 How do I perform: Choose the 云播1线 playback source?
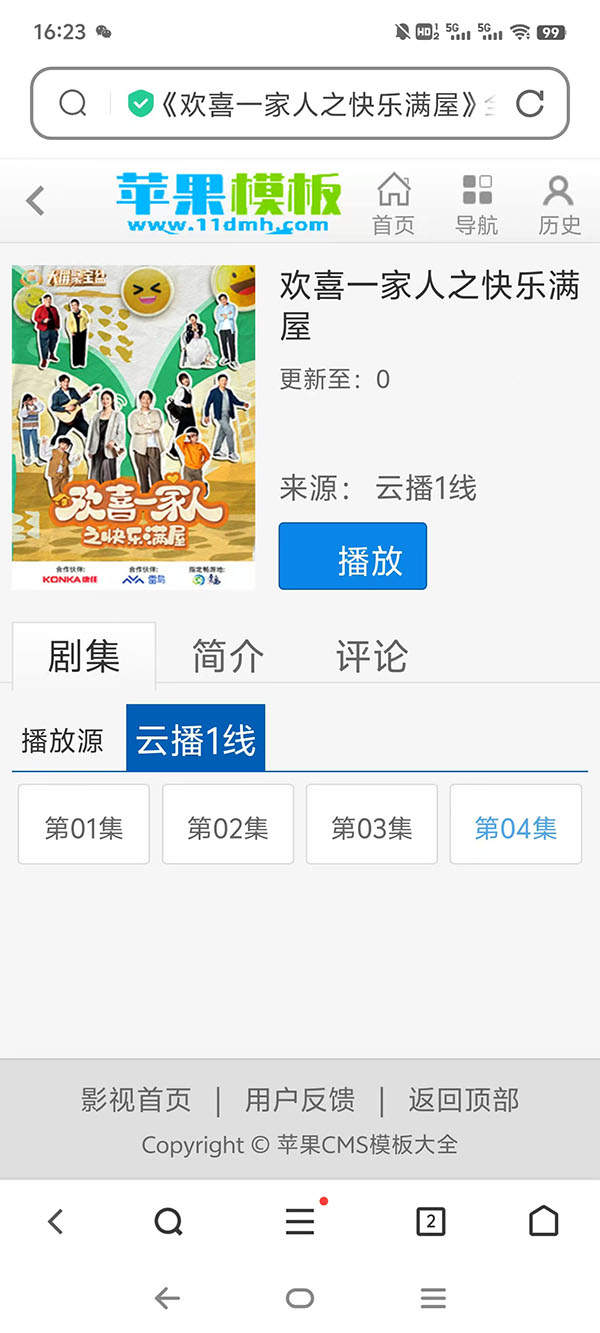(x=196, y=740)
